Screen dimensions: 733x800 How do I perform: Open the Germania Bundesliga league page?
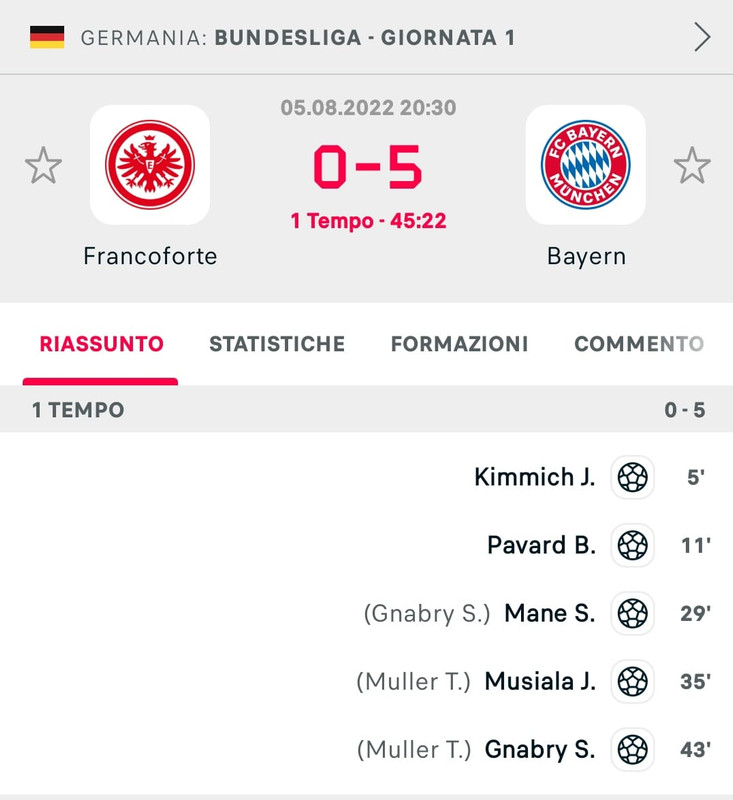(x=366, y=38)
